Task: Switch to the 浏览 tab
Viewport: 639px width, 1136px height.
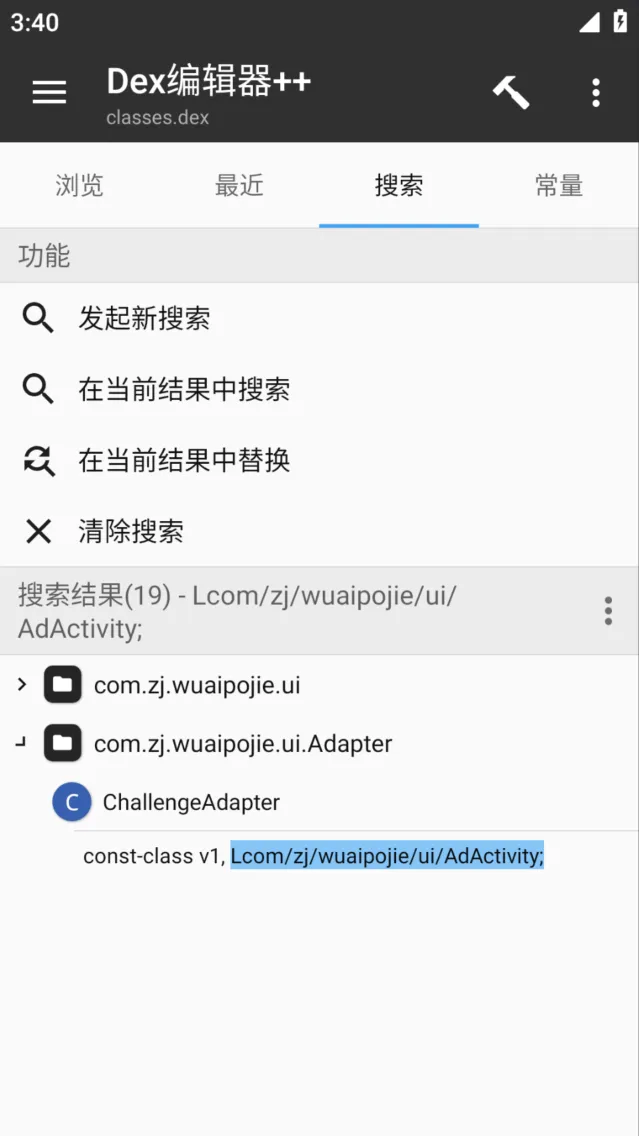Action: pos(80,185)
